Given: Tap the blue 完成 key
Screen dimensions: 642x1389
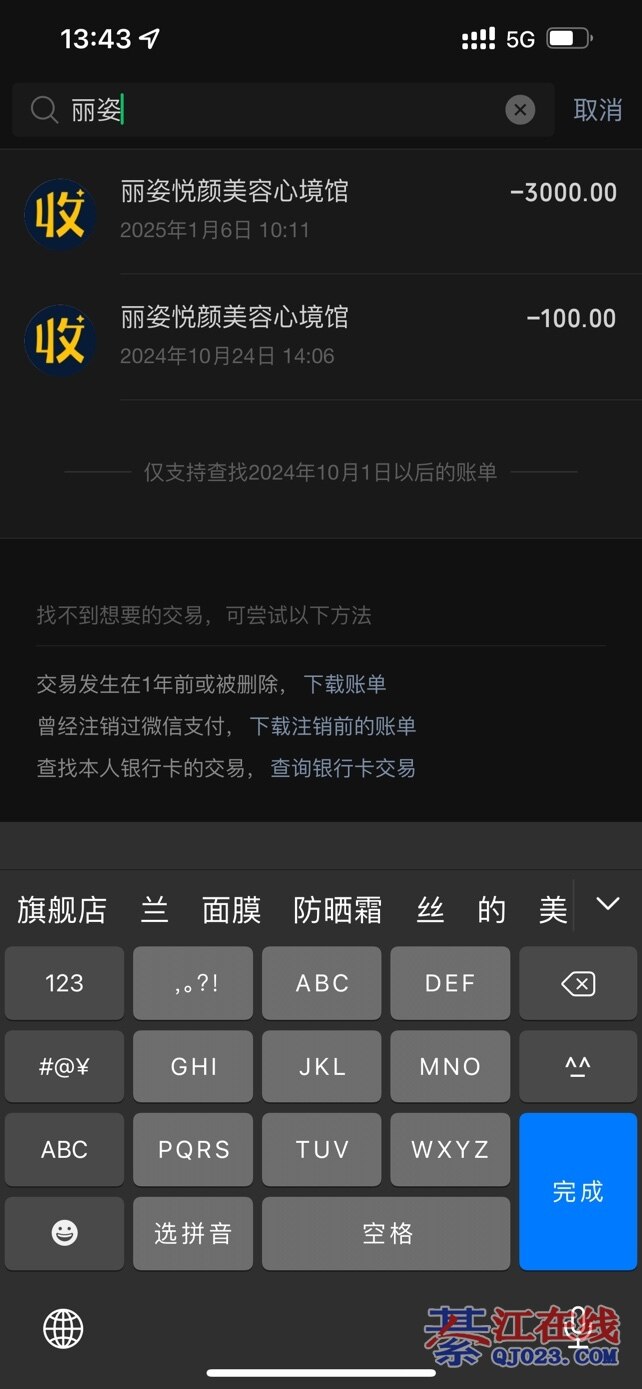Looking at the screenshot, I should coord(578,1191).
